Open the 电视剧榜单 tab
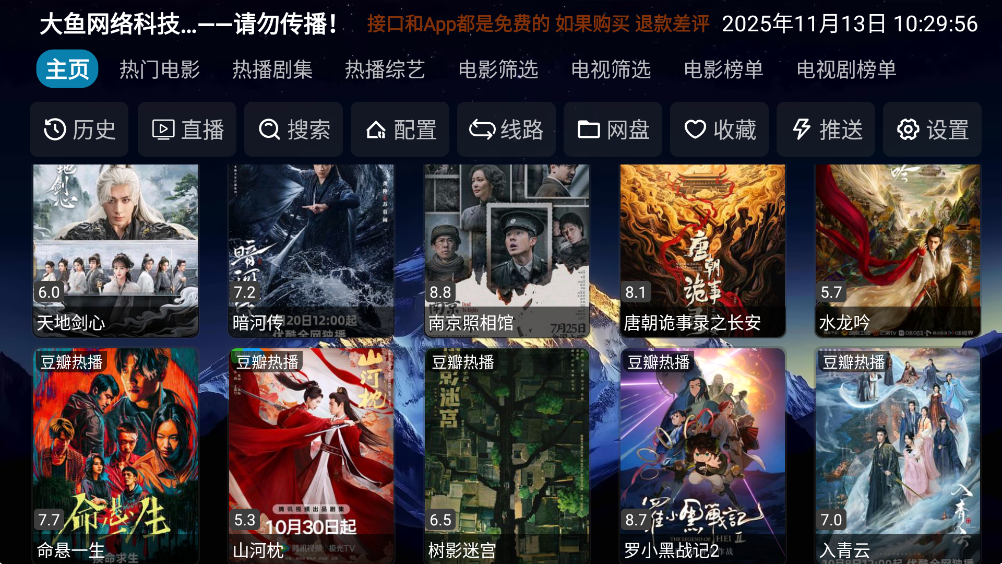This screenshot has width=1002, height=564. tap(846, 69)
